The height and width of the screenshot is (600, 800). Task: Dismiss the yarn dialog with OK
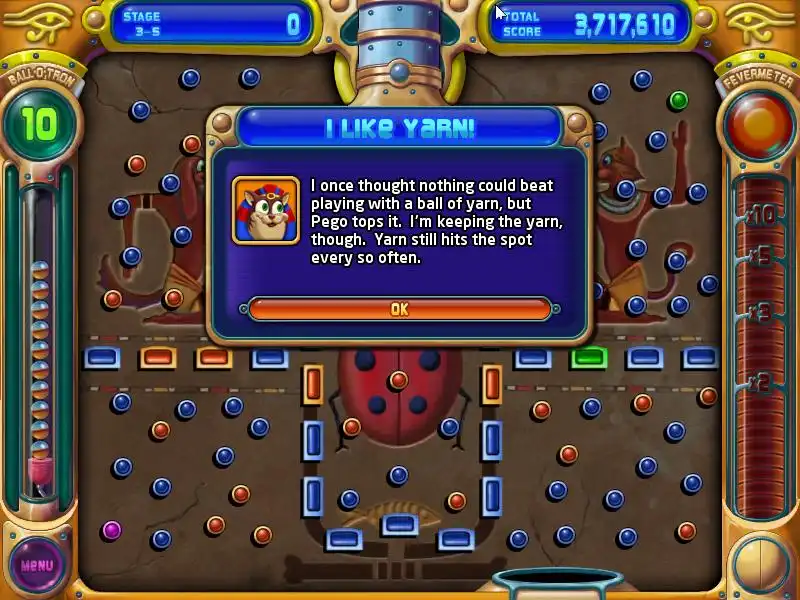(399, 309)
